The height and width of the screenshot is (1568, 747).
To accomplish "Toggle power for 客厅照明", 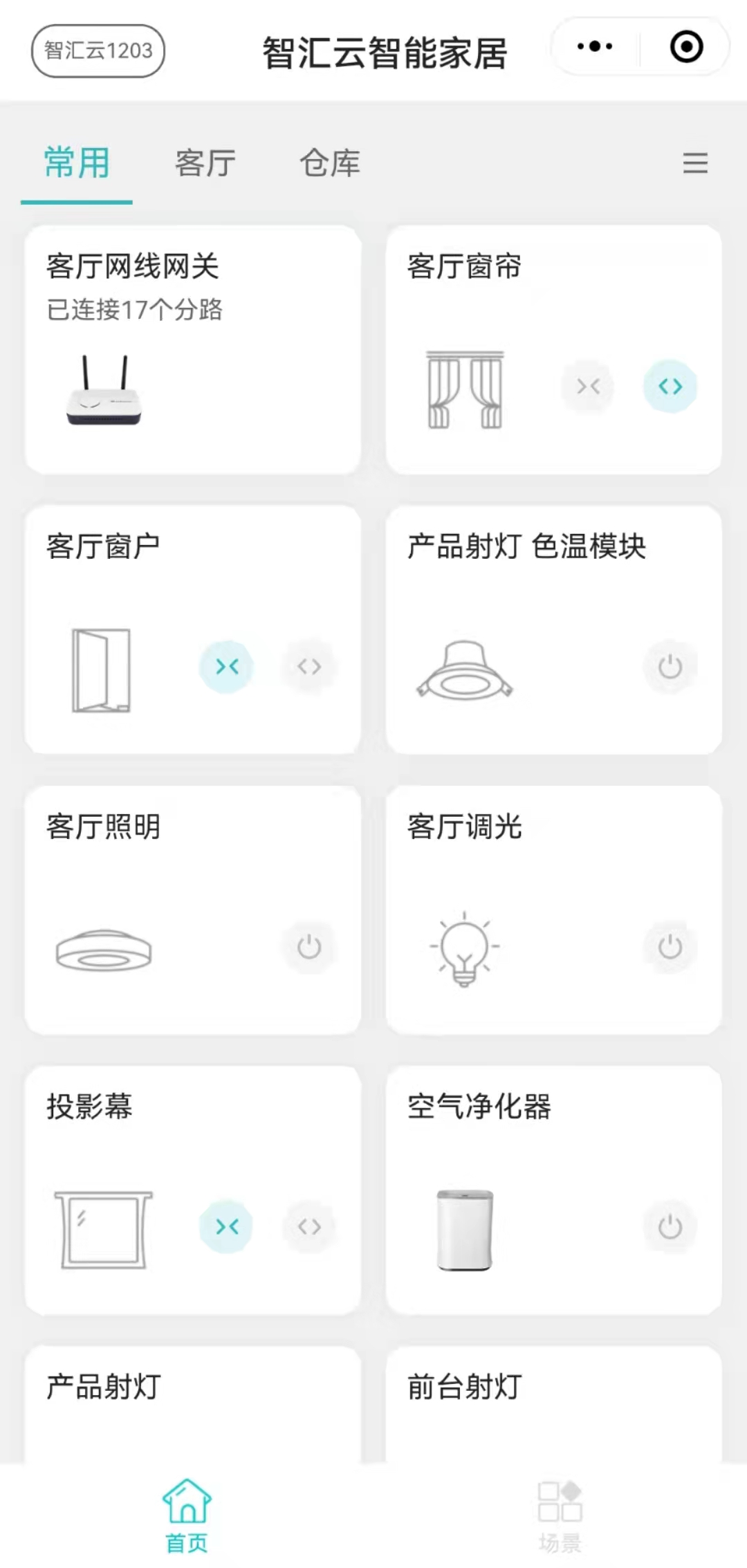I will coord(309,947).
